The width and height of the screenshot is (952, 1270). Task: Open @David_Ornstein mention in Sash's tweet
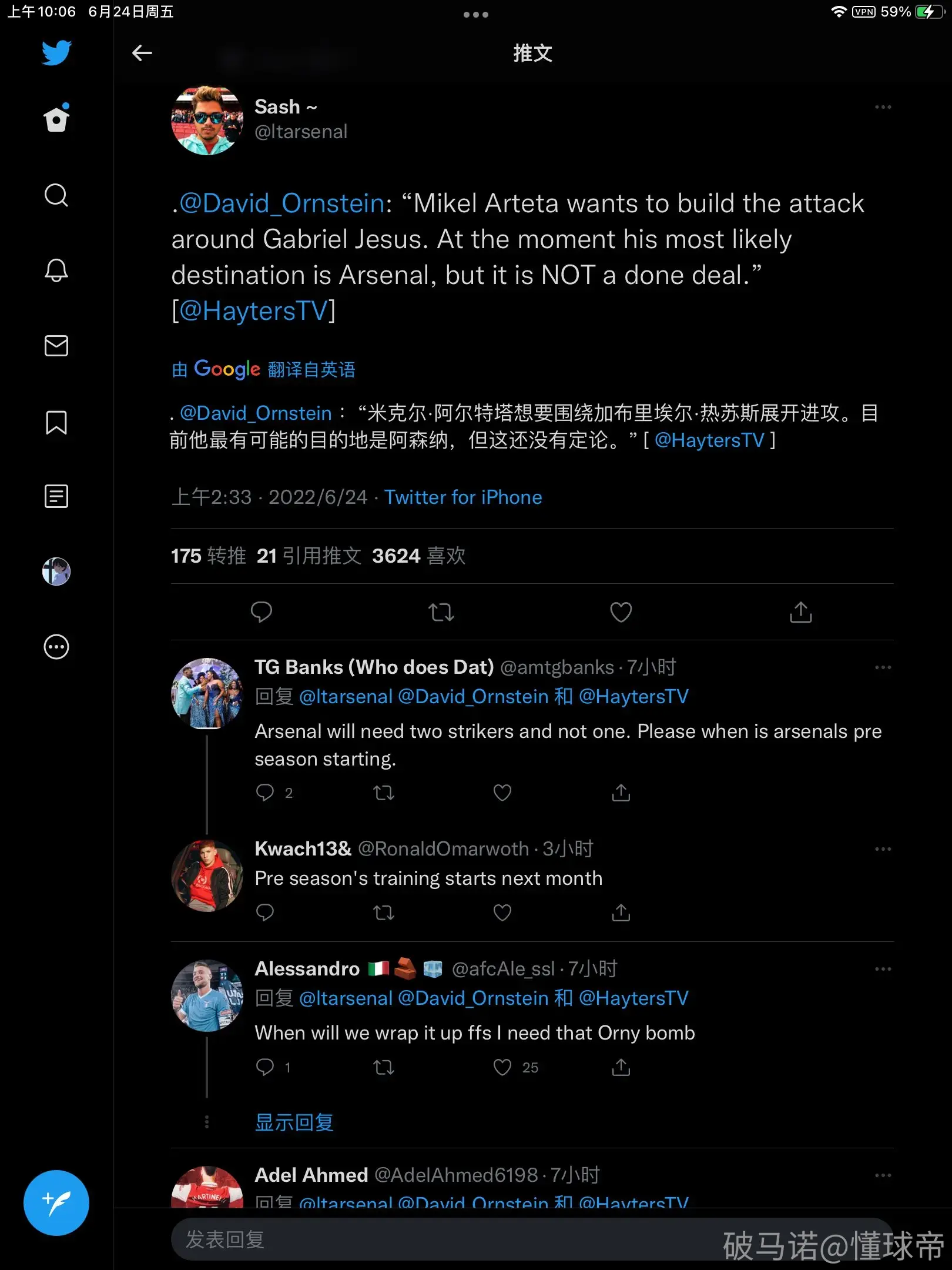coord(282,203)
